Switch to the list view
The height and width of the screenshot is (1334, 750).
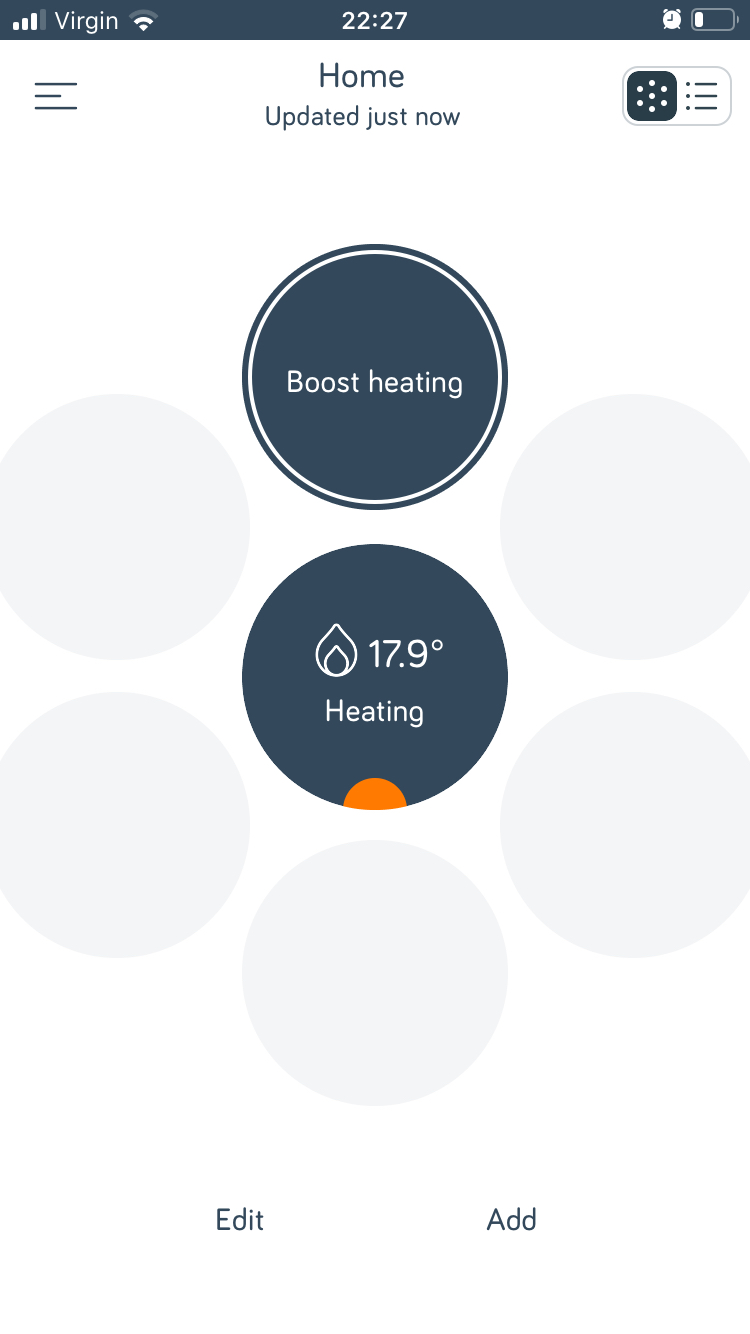coord(702,96)
